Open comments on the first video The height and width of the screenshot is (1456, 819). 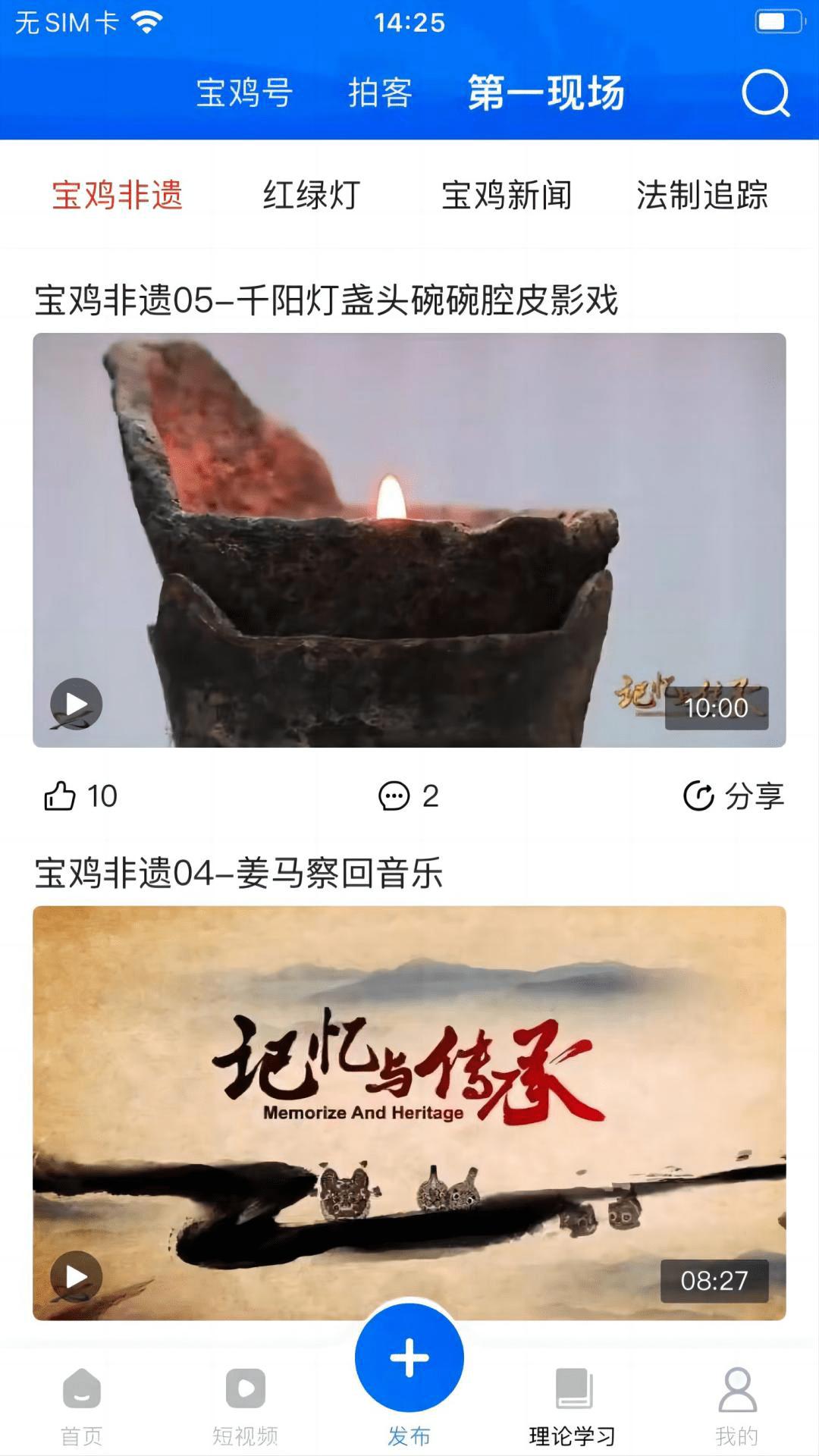[x=394, y=795]
